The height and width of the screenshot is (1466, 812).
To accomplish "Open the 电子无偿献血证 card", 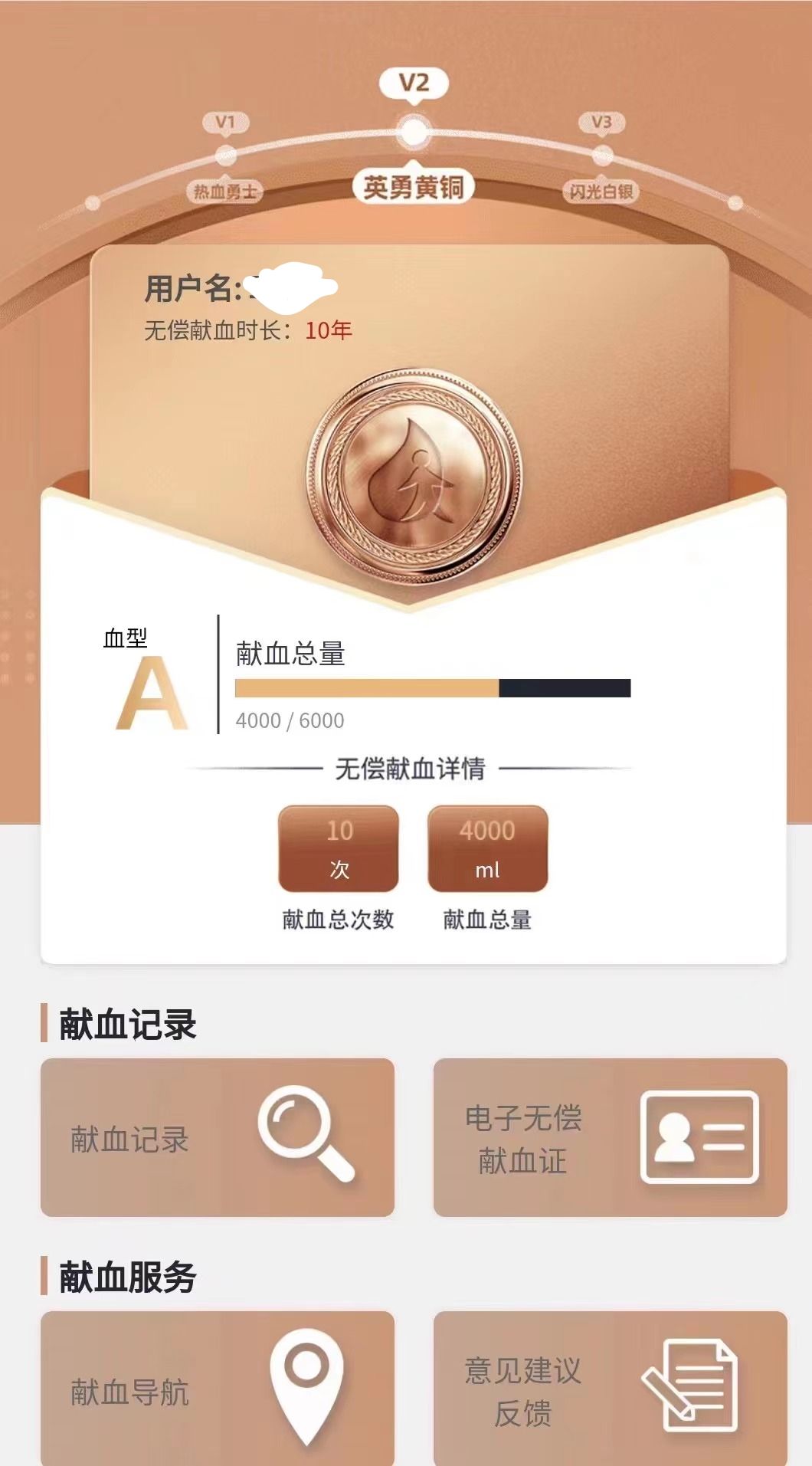I will click(x=610, y=1137).
